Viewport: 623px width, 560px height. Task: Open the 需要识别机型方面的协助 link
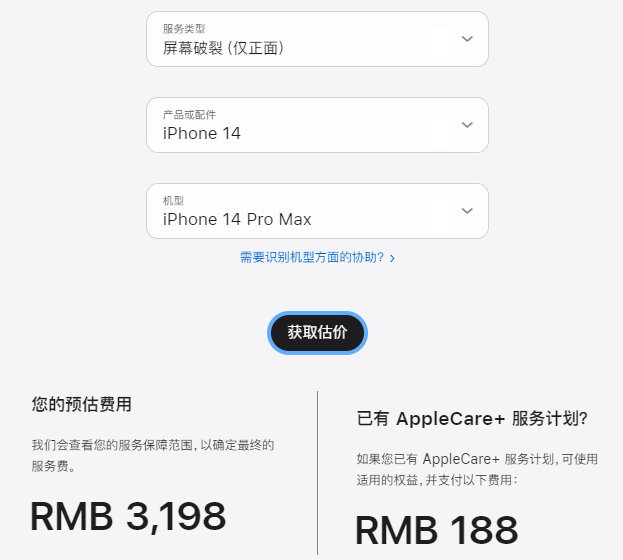coord(316,258)
